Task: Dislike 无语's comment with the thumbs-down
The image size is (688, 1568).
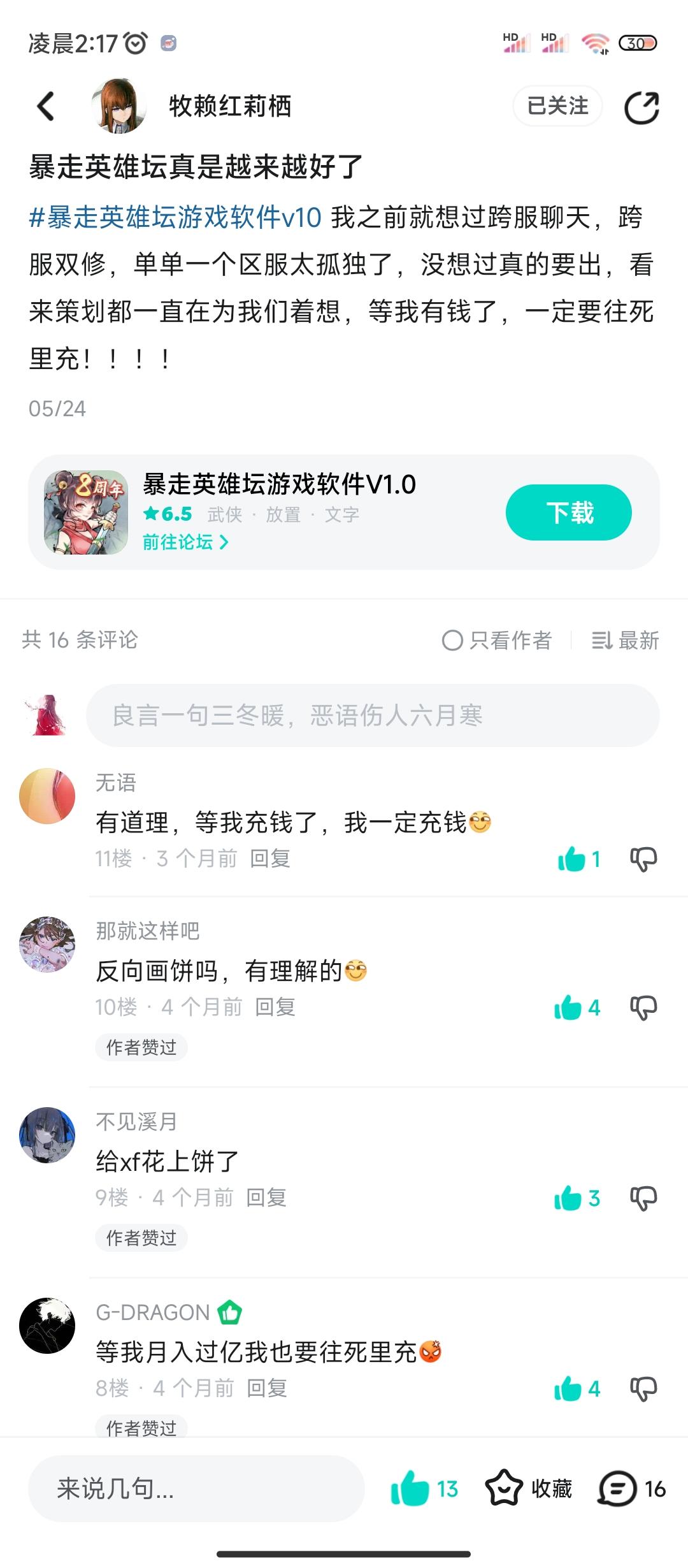Action: coord(645,859)
